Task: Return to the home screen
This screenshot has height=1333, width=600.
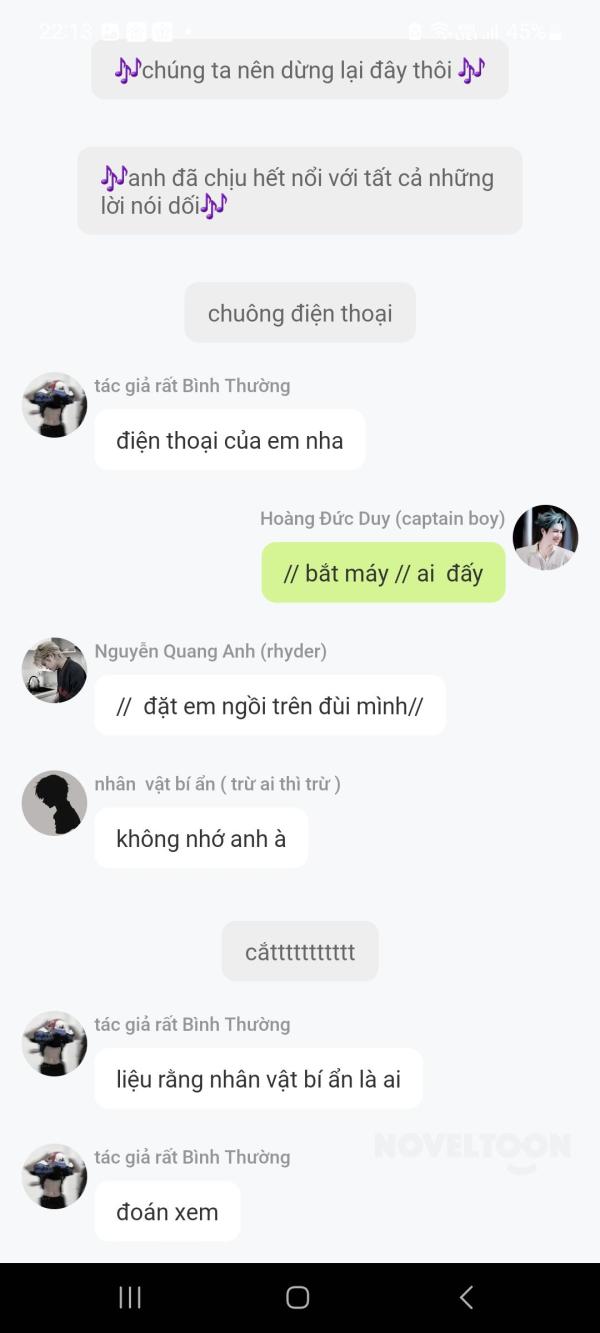Action: tap(298, 1297)
